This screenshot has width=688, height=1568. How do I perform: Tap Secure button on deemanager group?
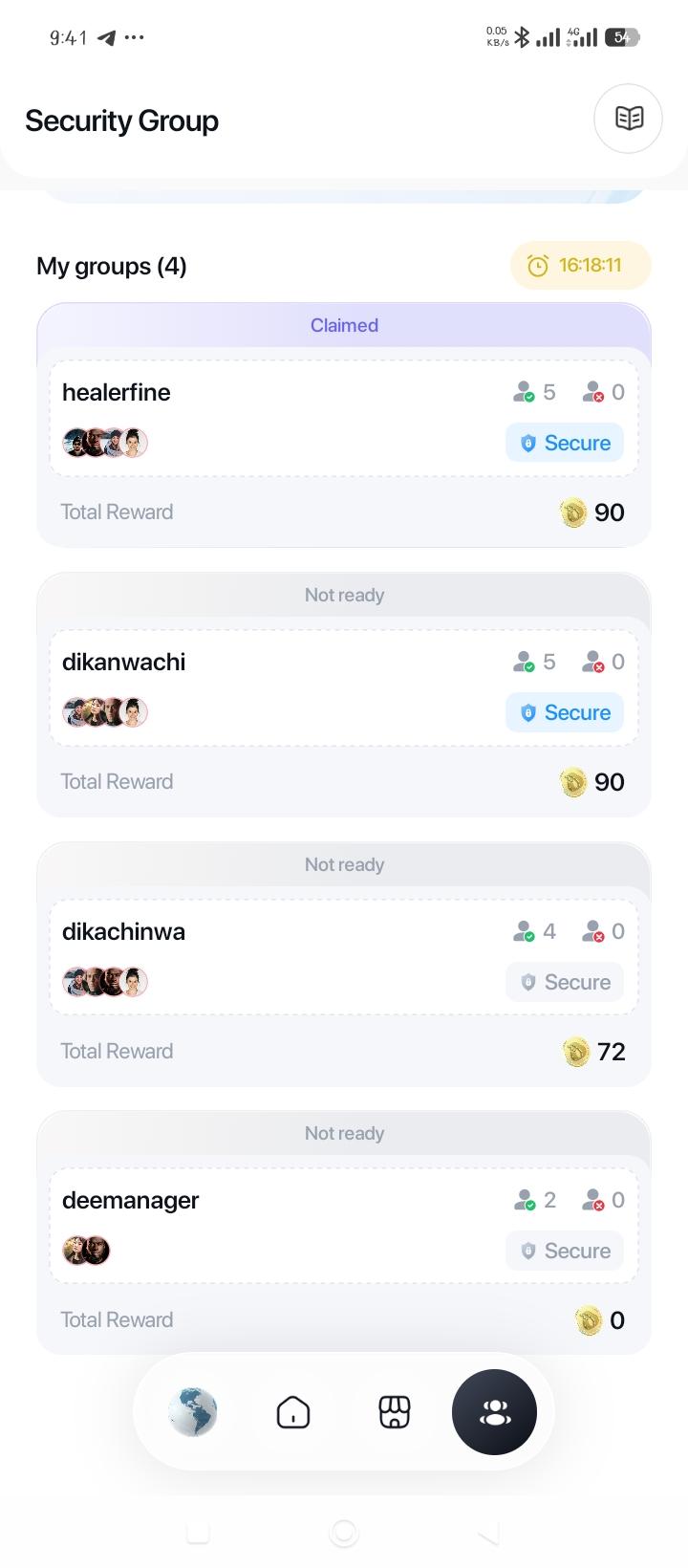click(565, 1251)
